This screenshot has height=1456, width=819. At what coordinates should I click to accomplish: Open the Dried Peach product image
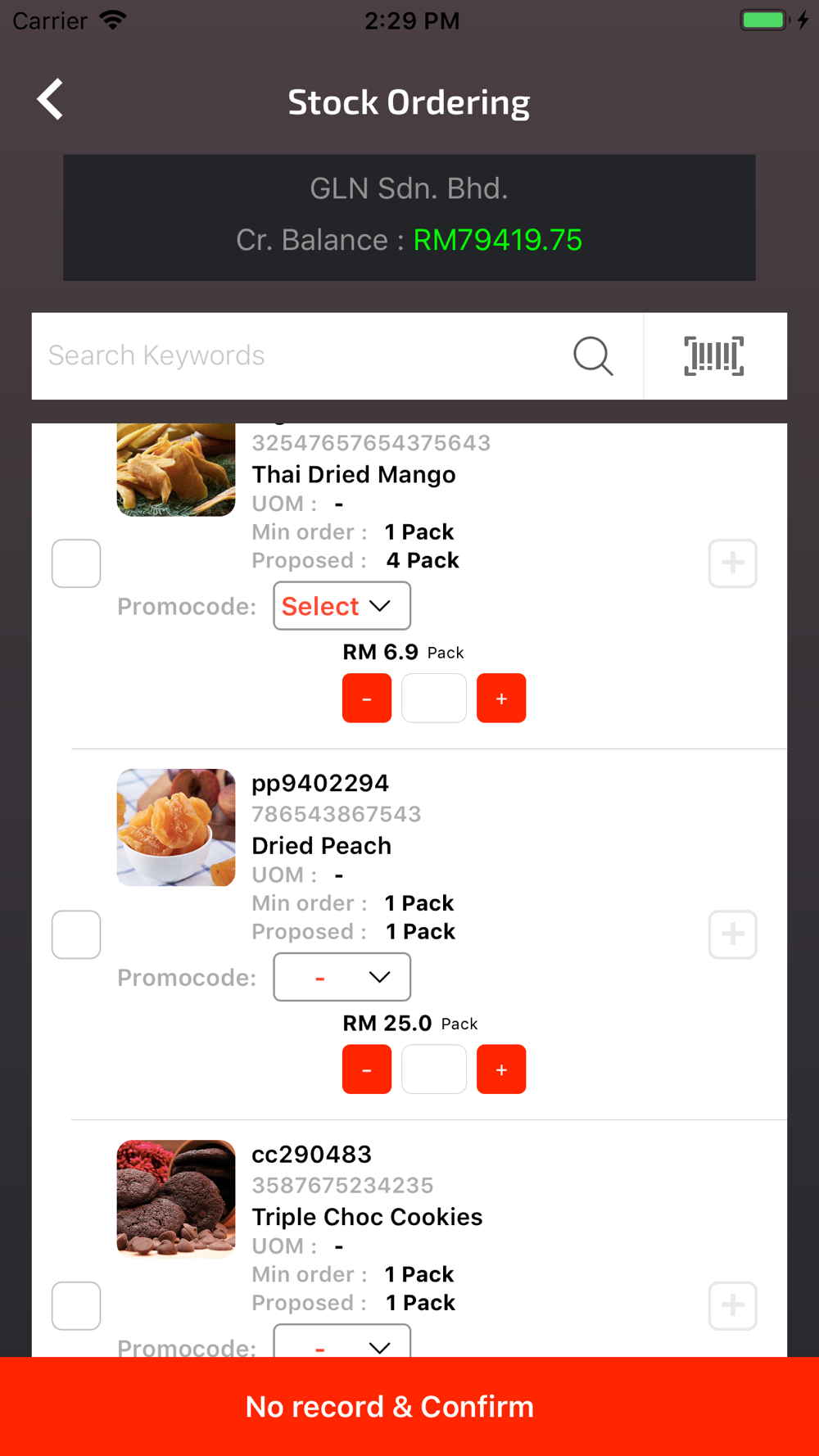pos(176,827)
